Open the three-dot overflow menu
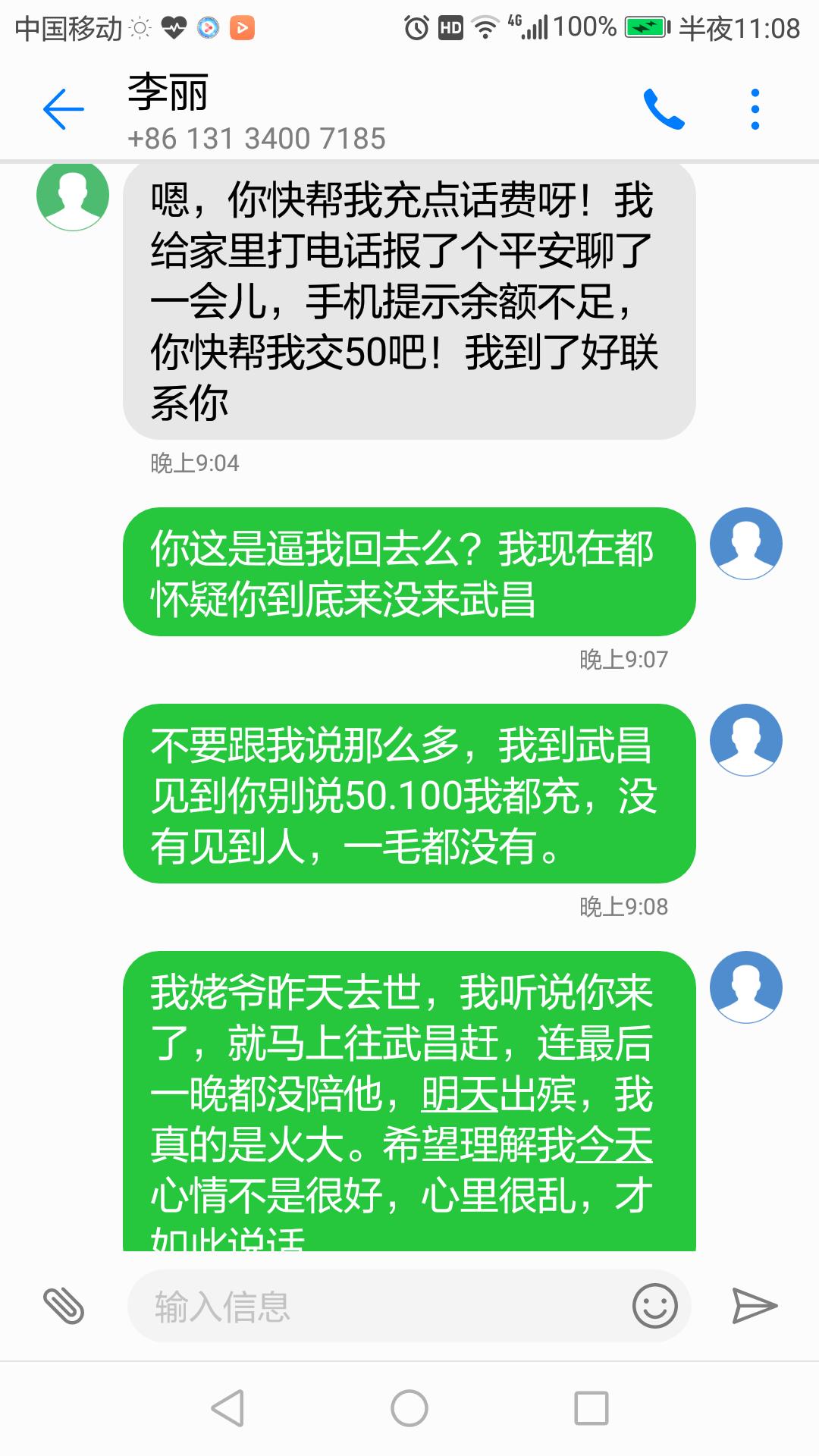The height and width of the screenshot is (1456, 819). [755, 109]
